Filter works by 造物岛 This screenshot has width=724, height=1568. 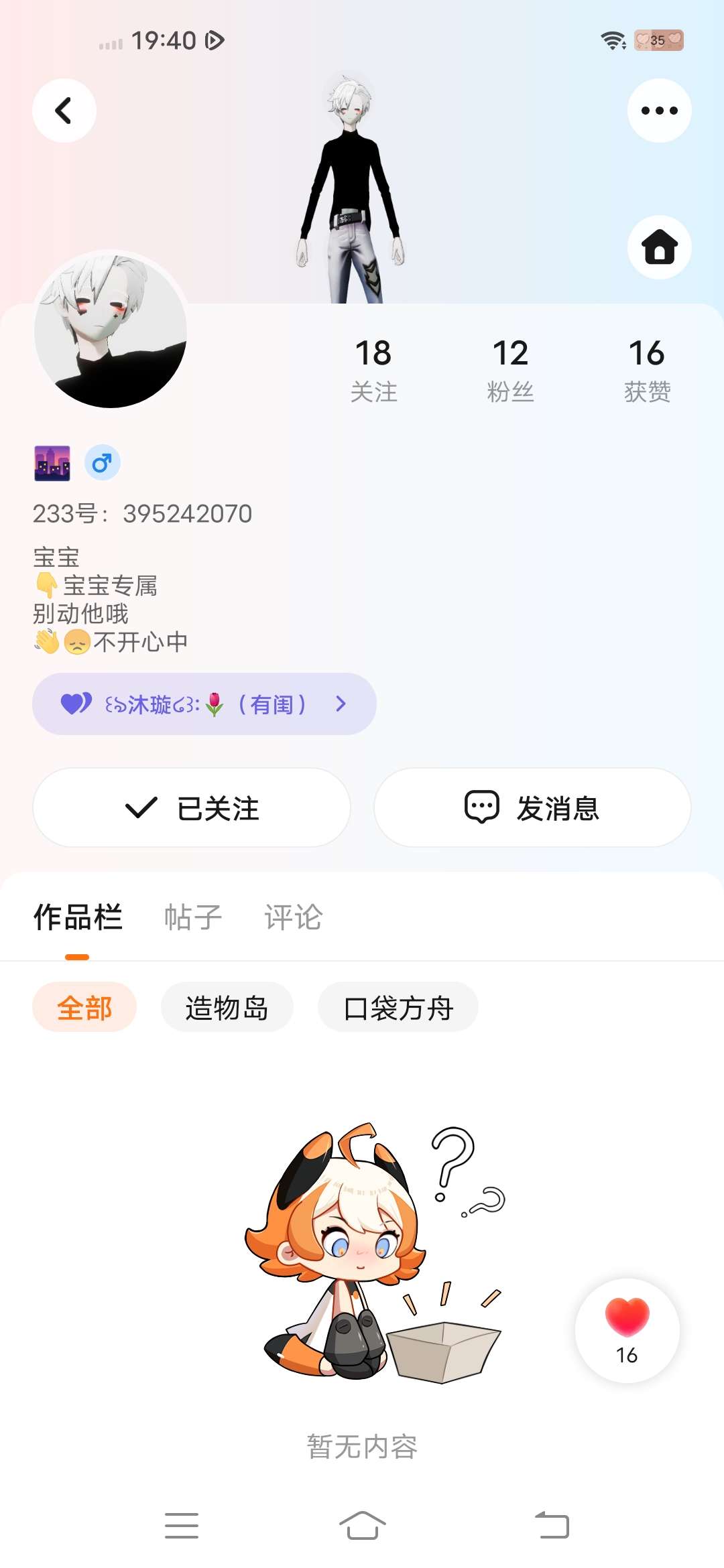tap(227, 1007)
